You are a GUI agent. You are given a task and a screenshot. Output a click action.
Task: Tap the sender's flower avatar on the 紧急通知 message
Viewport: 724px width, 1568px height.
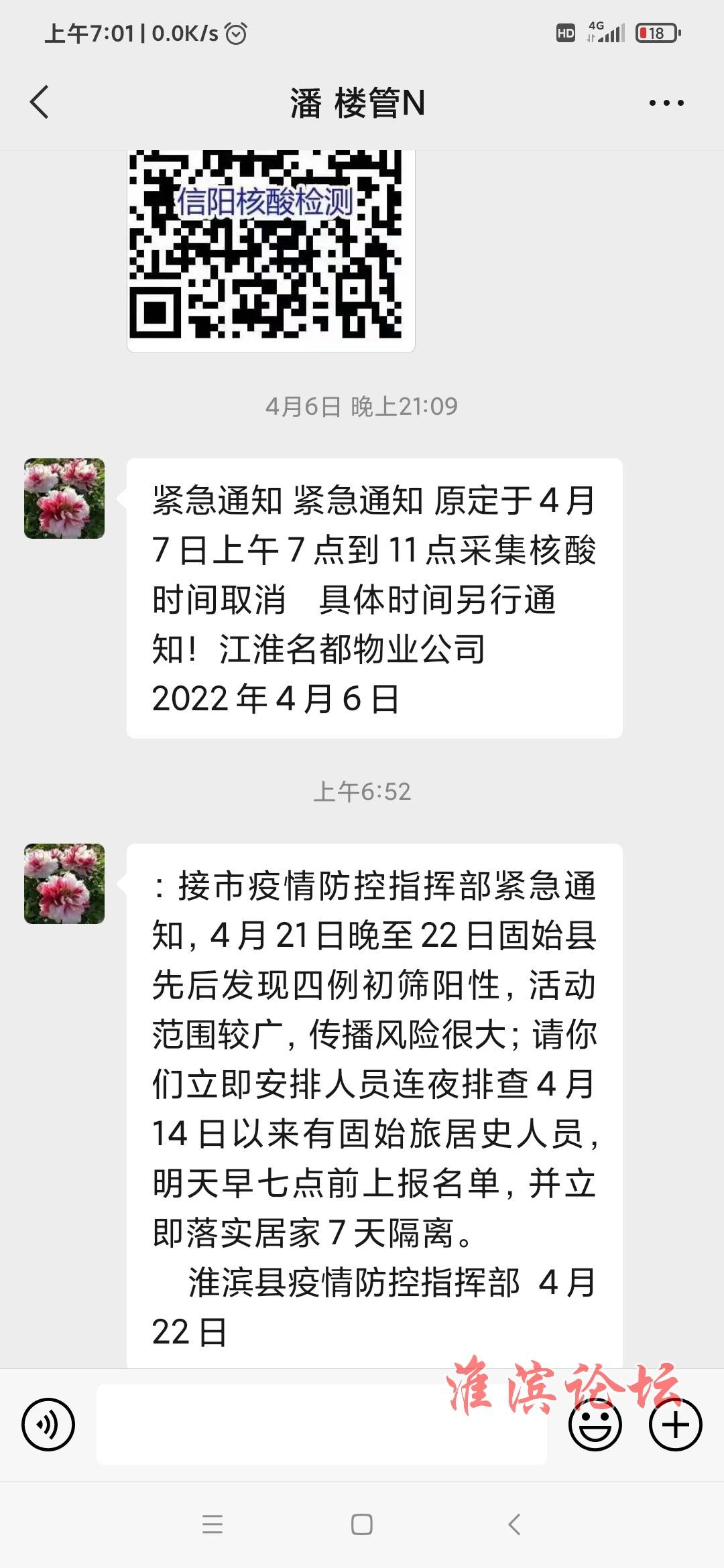tap(64, 499)
